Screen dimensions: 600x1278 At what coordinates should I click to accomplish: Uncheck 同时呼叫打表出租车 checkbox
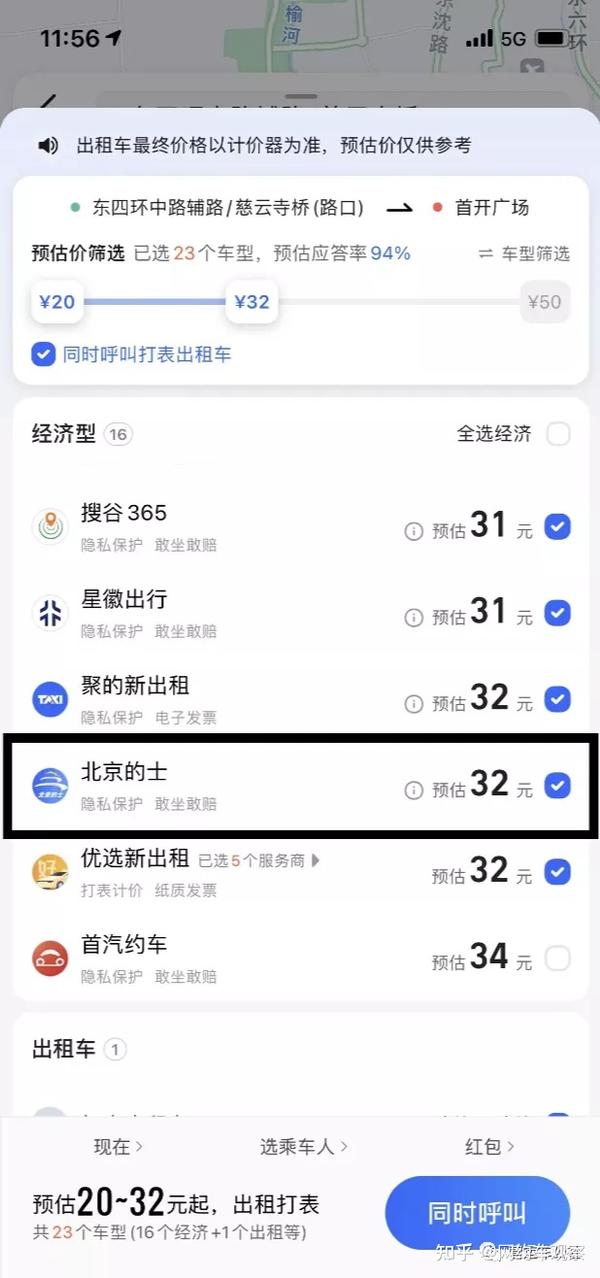(43, 354)
